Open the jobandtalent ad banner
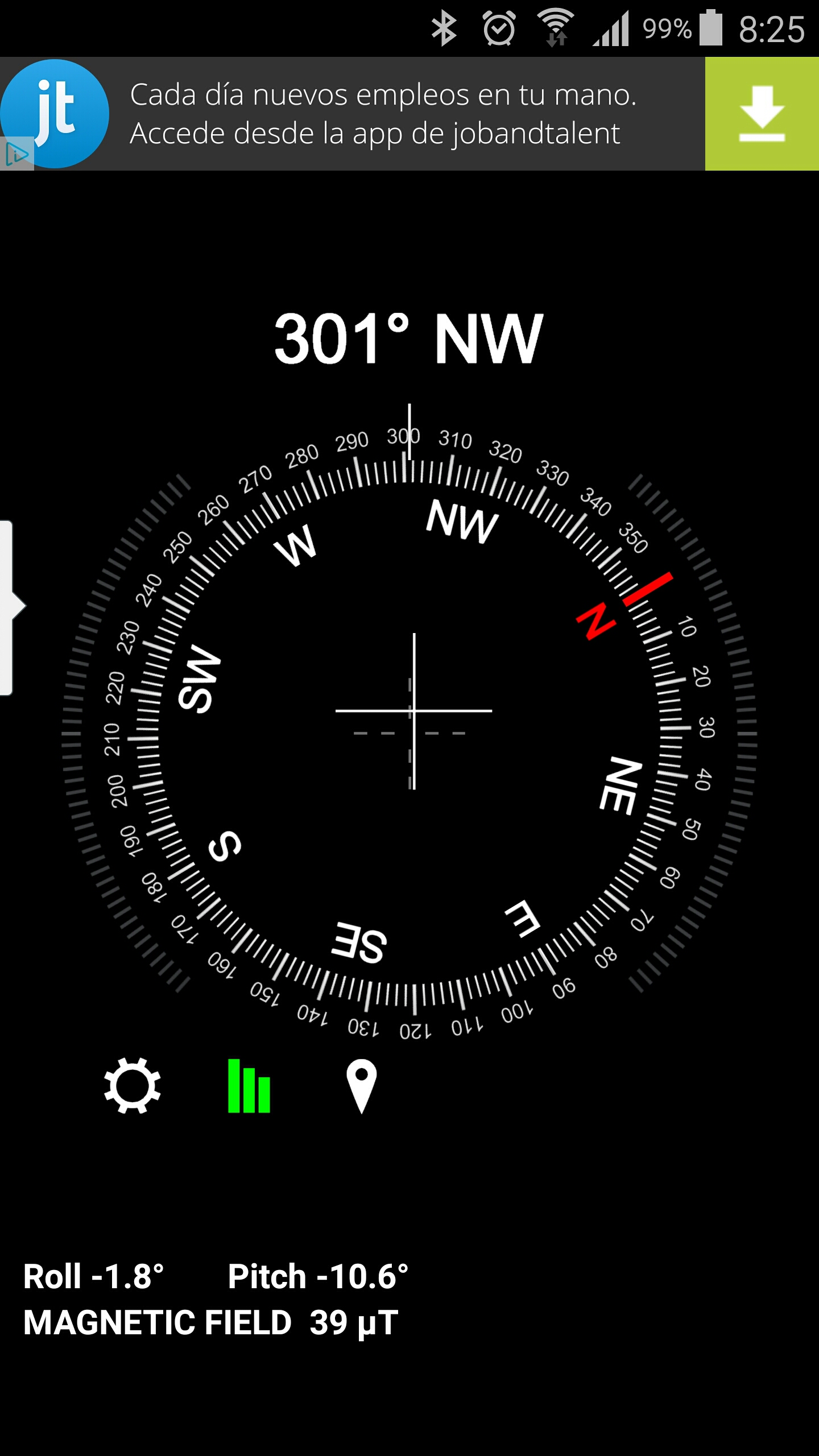This screenshot has height=1456, width=819. point(375,114)
